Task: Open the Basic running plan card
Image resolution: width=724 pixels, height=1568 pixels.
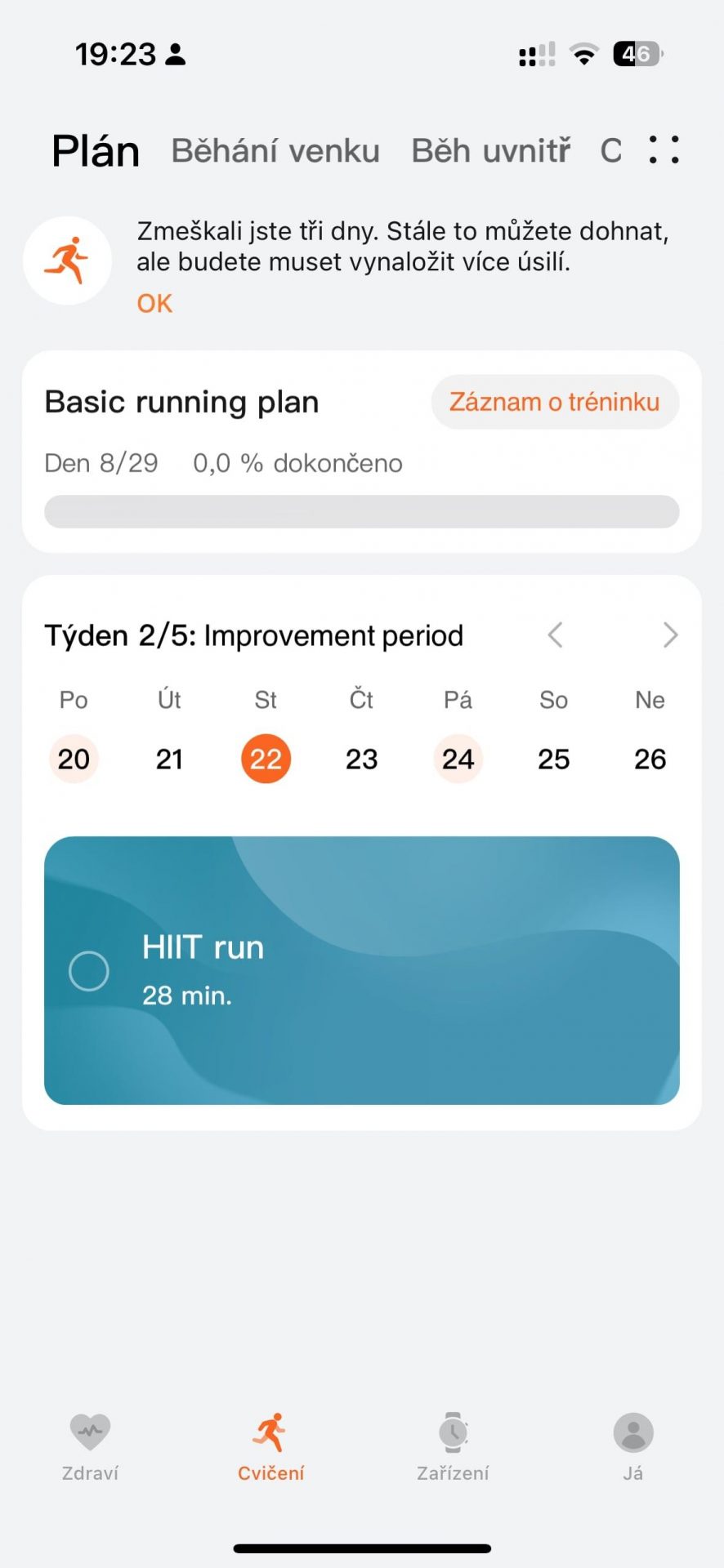Action: pyautogui.click(x=362, y=452)
